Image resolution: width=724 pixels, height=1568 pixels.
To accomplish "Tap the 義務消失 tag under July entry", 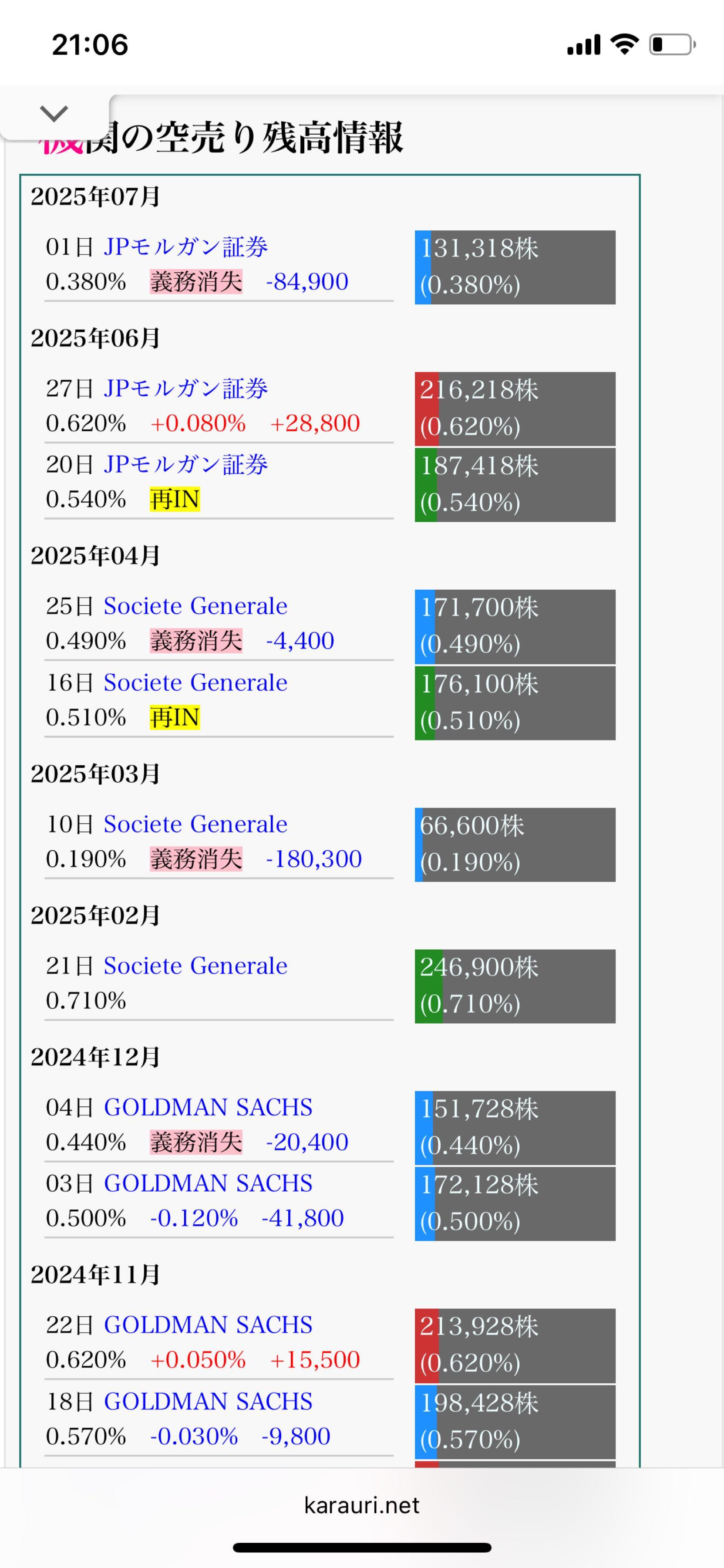I will point(195,281).
